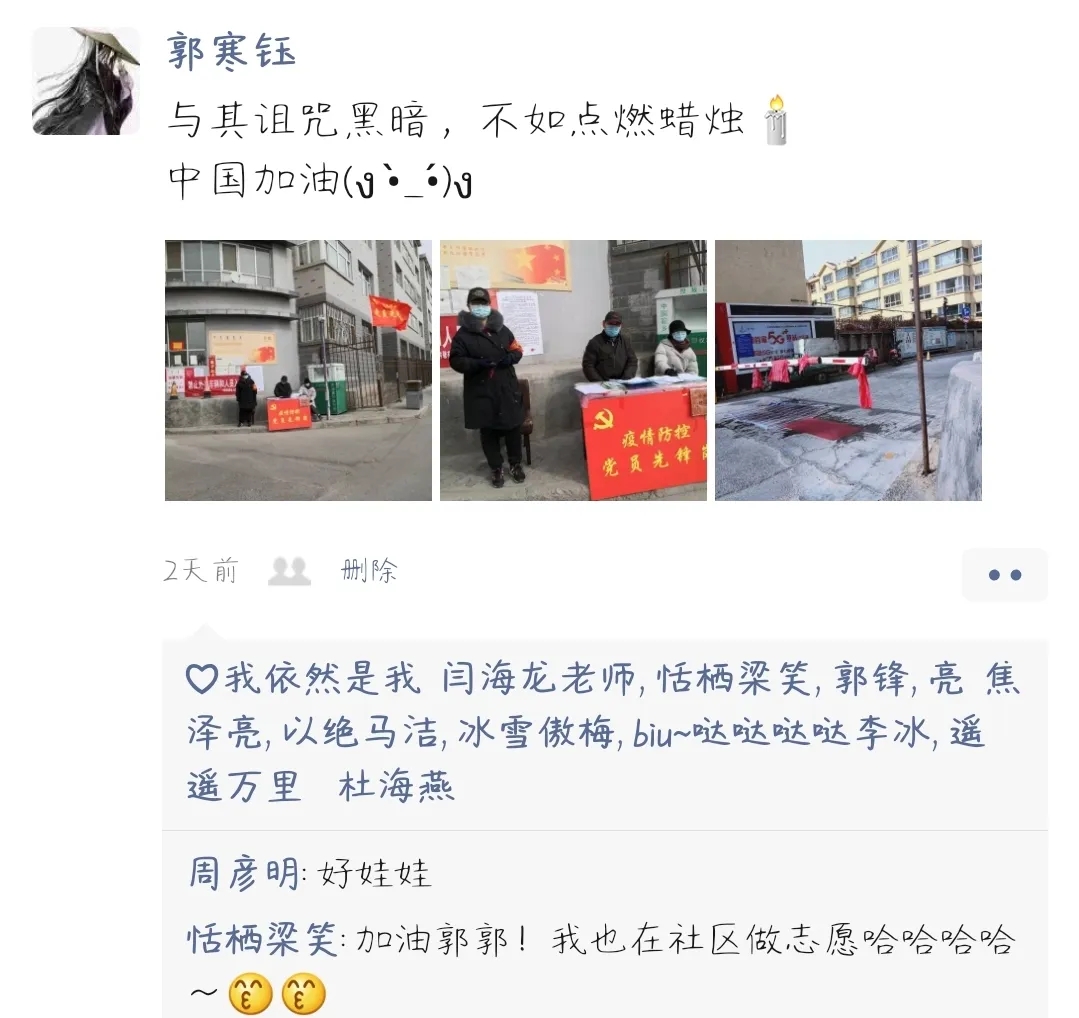This screenshot has height=1018, width=1079.
Task: Open 郭寒钰's profile avatar
Action: (x=86, y=81)
